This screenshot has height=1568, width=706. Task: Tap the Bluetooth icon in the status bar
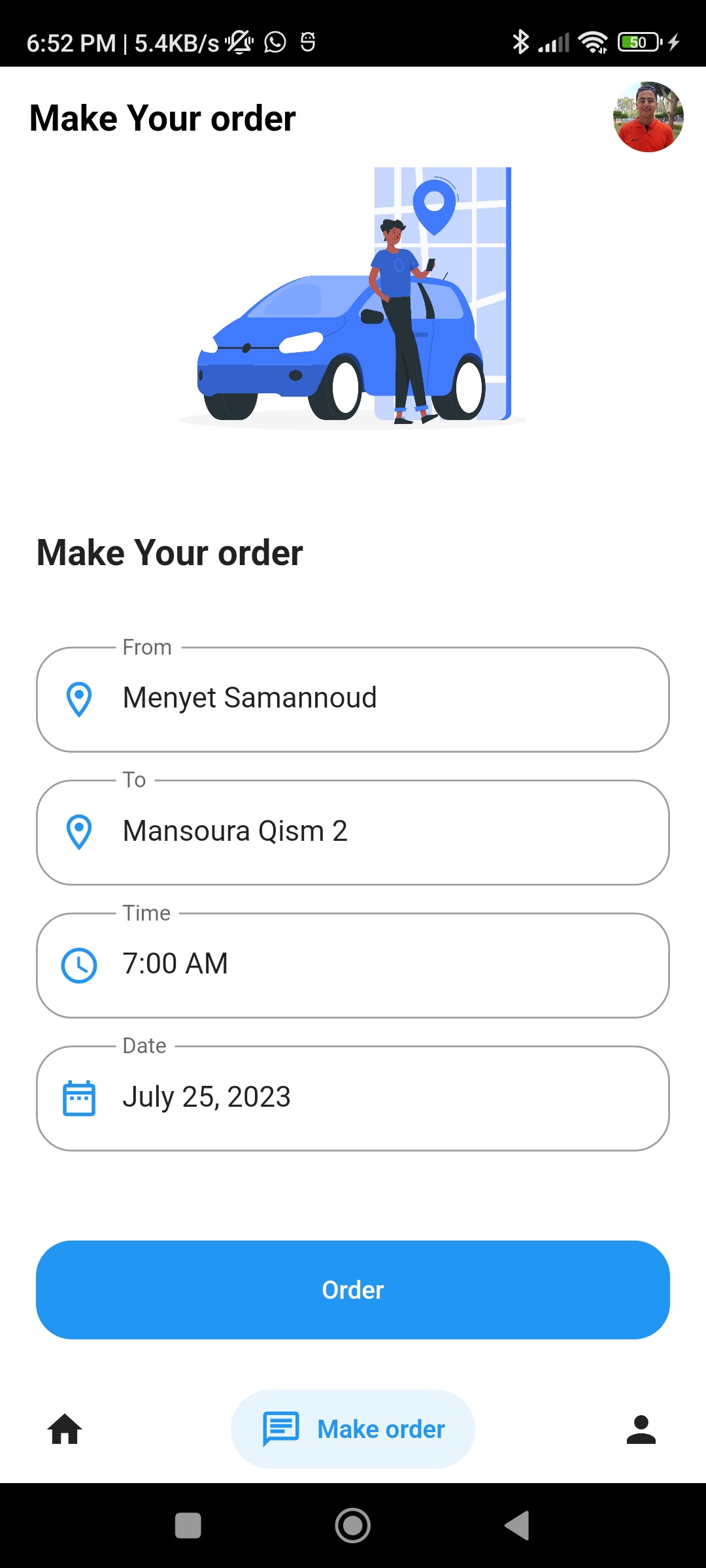coord(521,41)
